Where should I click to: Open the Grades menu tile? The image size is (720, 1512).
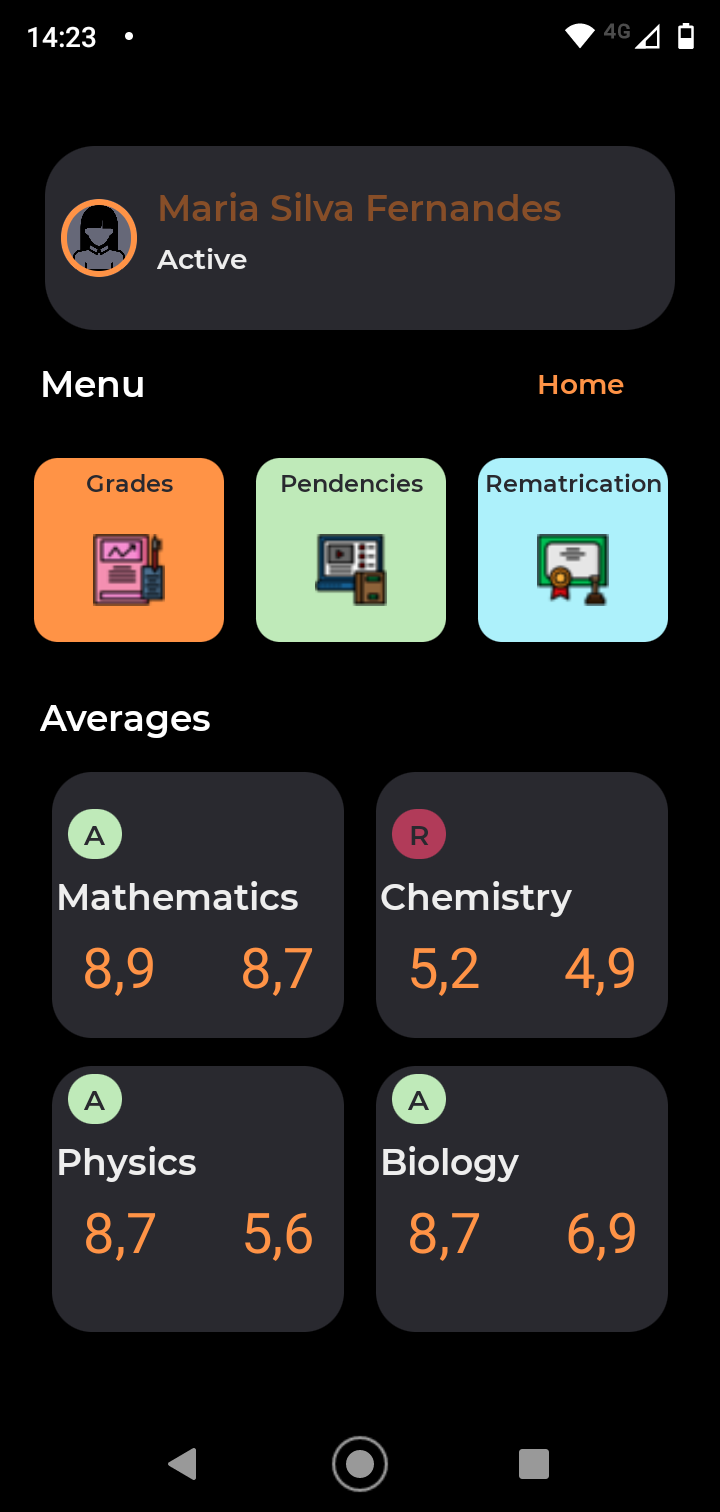(129, 550)
